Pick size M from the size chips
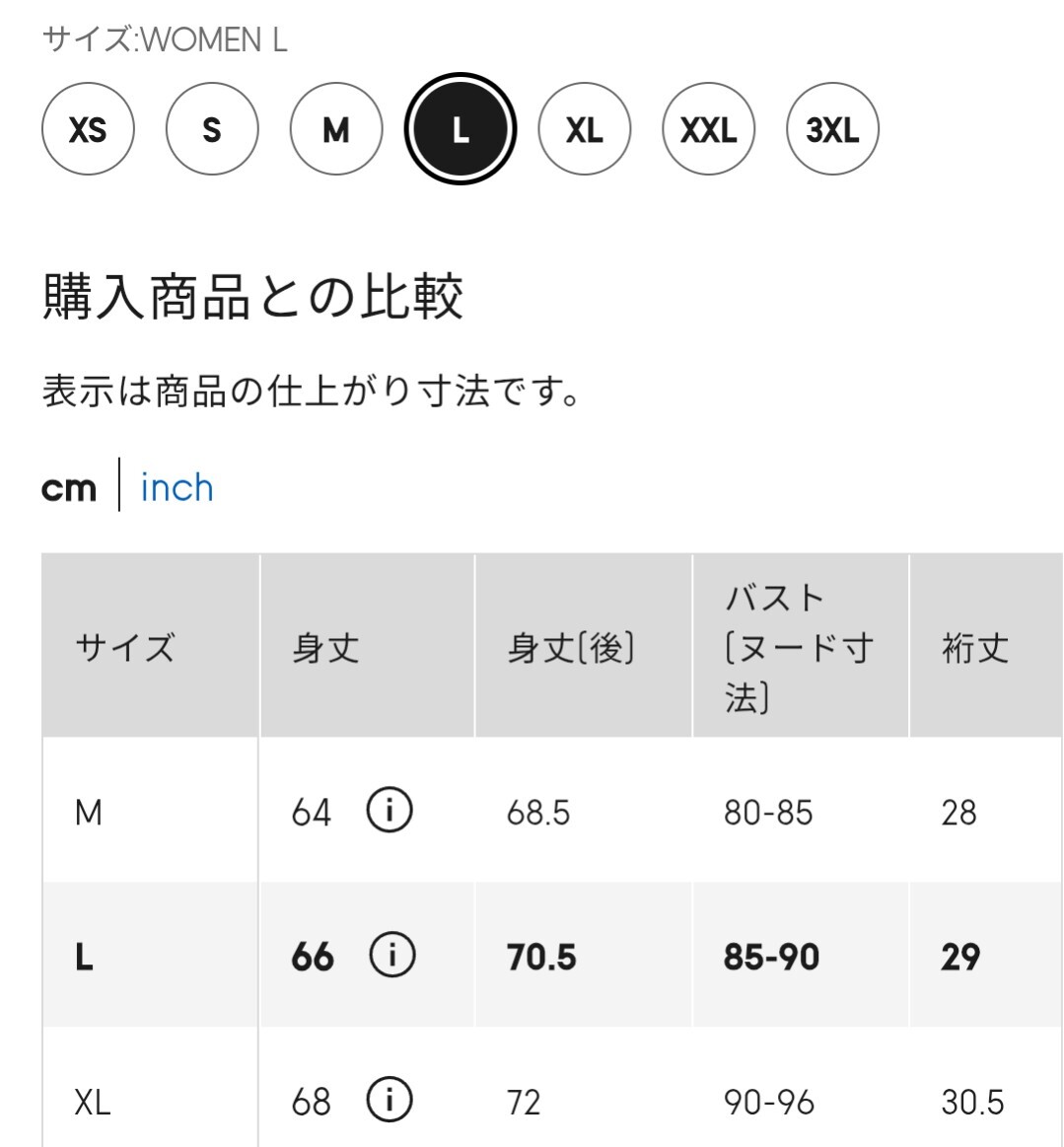The height and width of the screenshot is (1147, 1064). 336,129
